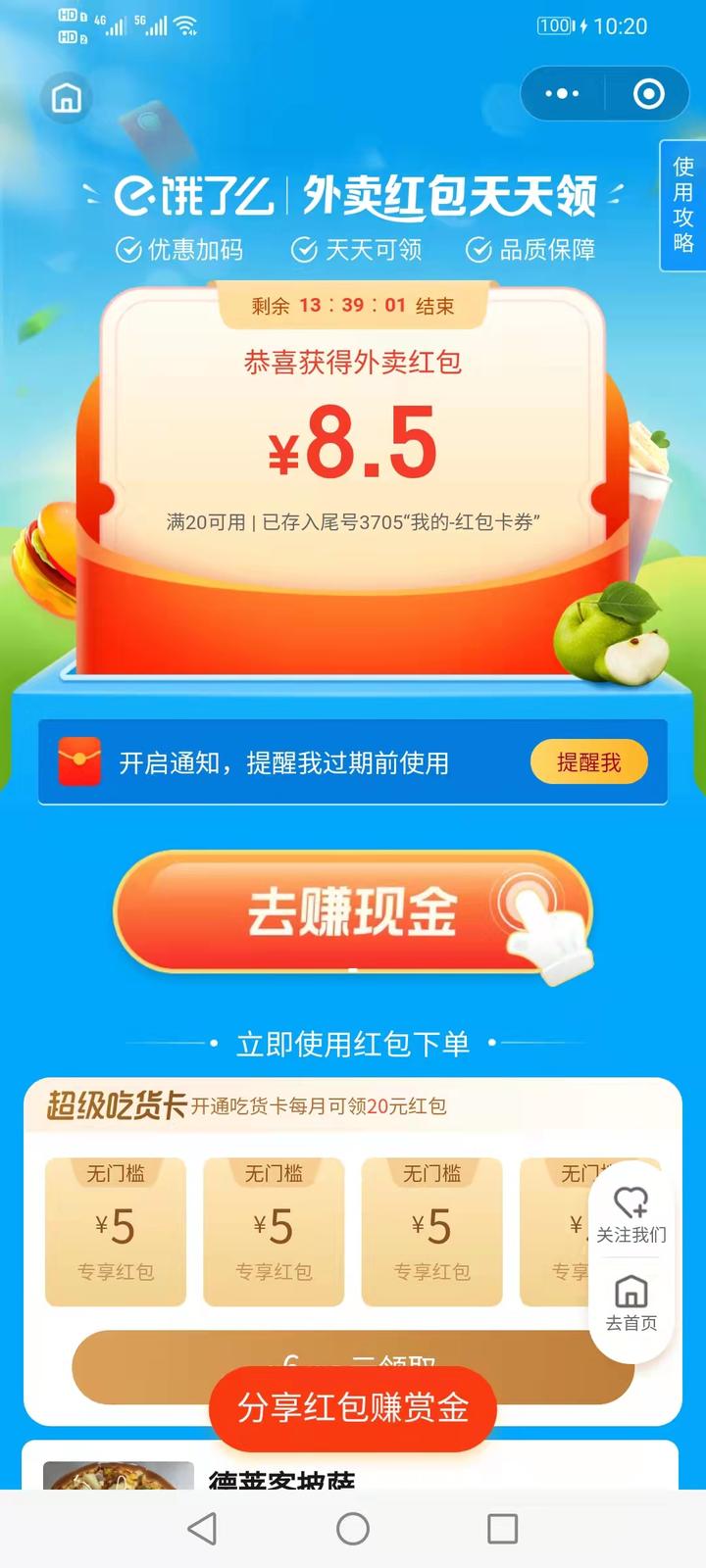Open the 使用攻略 side tab
Viewport: 706px width, 1568px height.
[683, 205]
